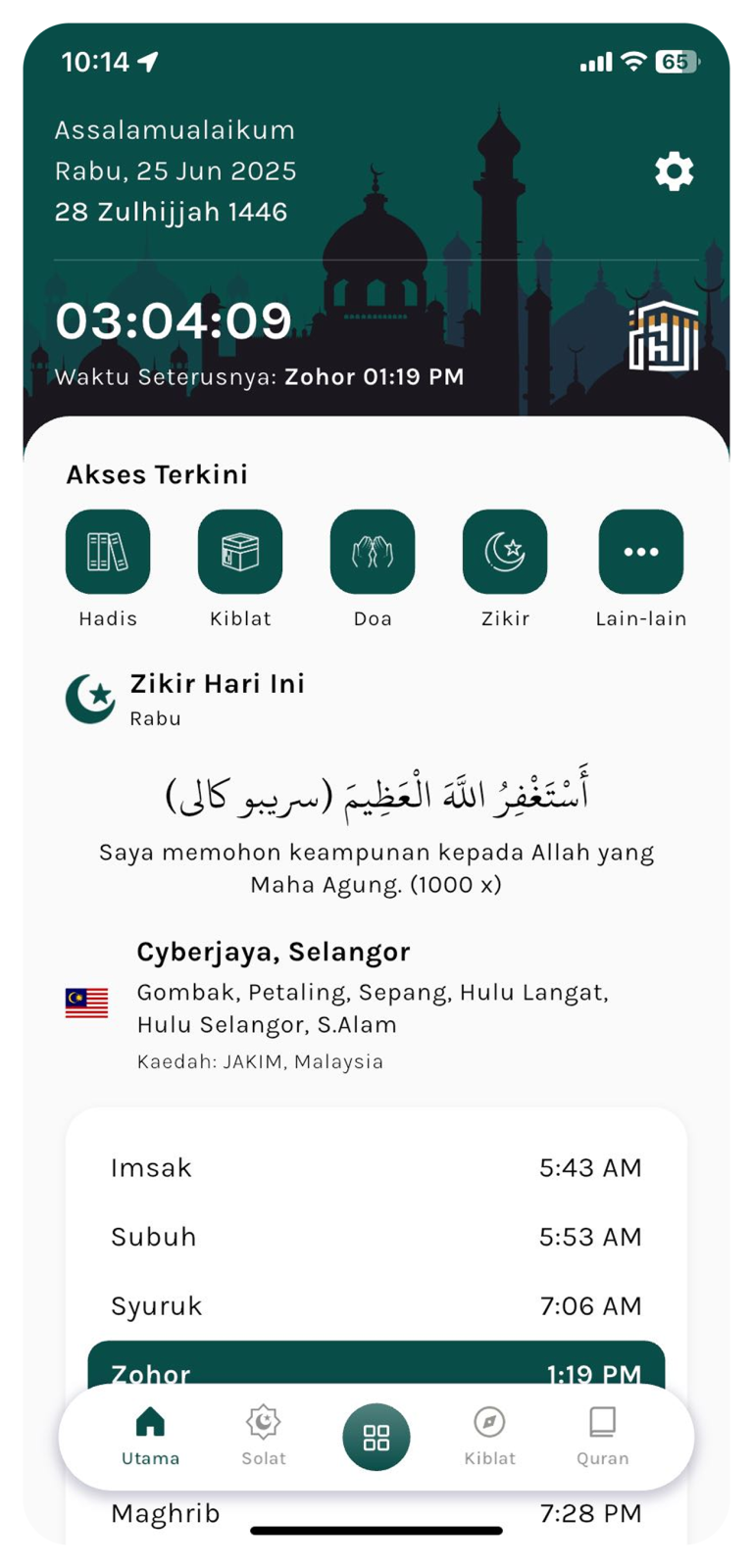Open the settings gear icon
Screen dimensions: 753x1568
[674, 172]
